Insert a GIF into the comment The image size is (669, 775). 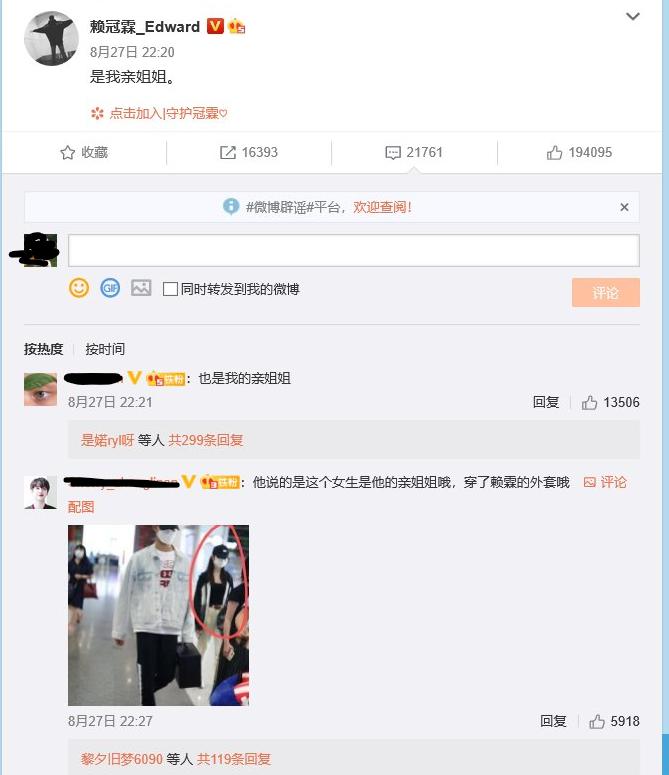pos(110,288)
